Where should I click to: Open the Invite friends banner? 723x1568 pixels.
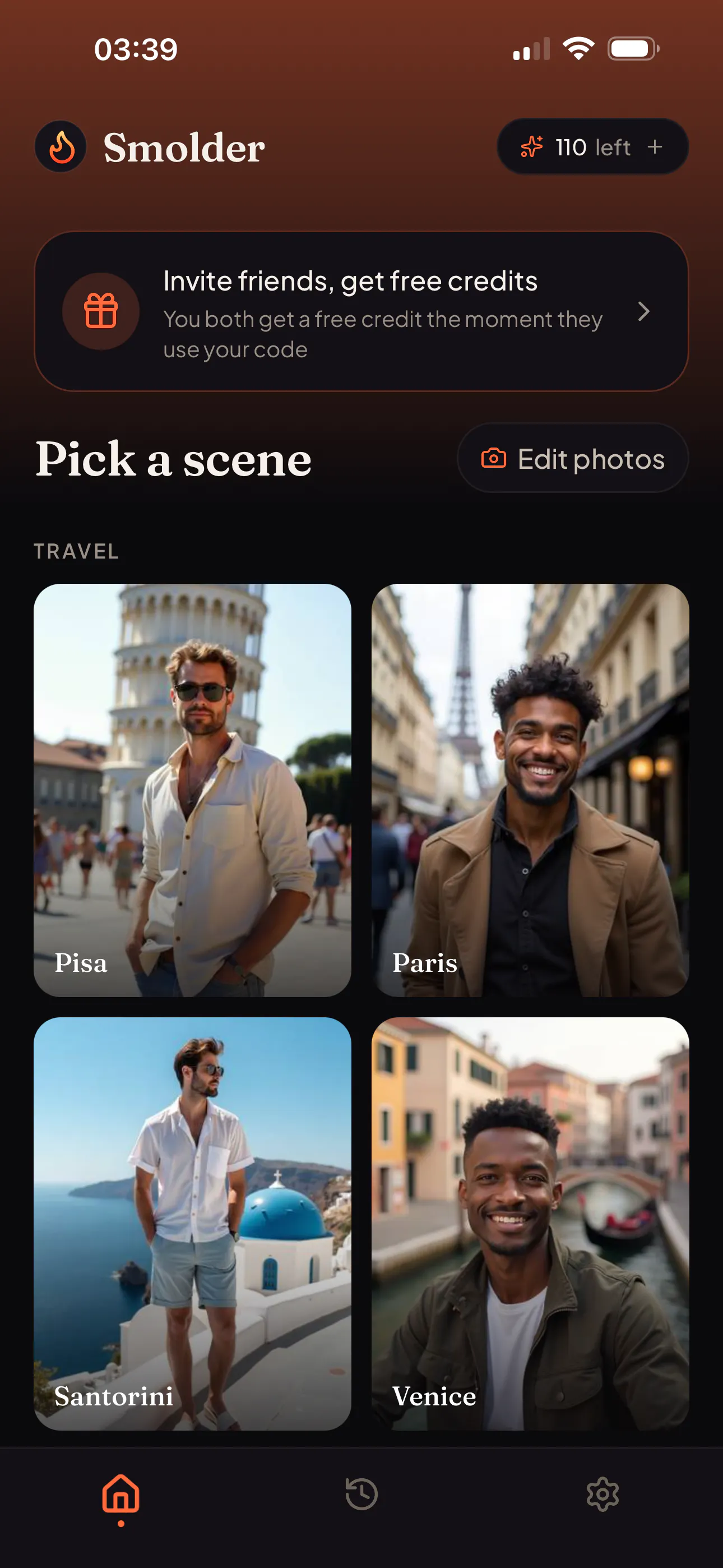tap(361, 312)
